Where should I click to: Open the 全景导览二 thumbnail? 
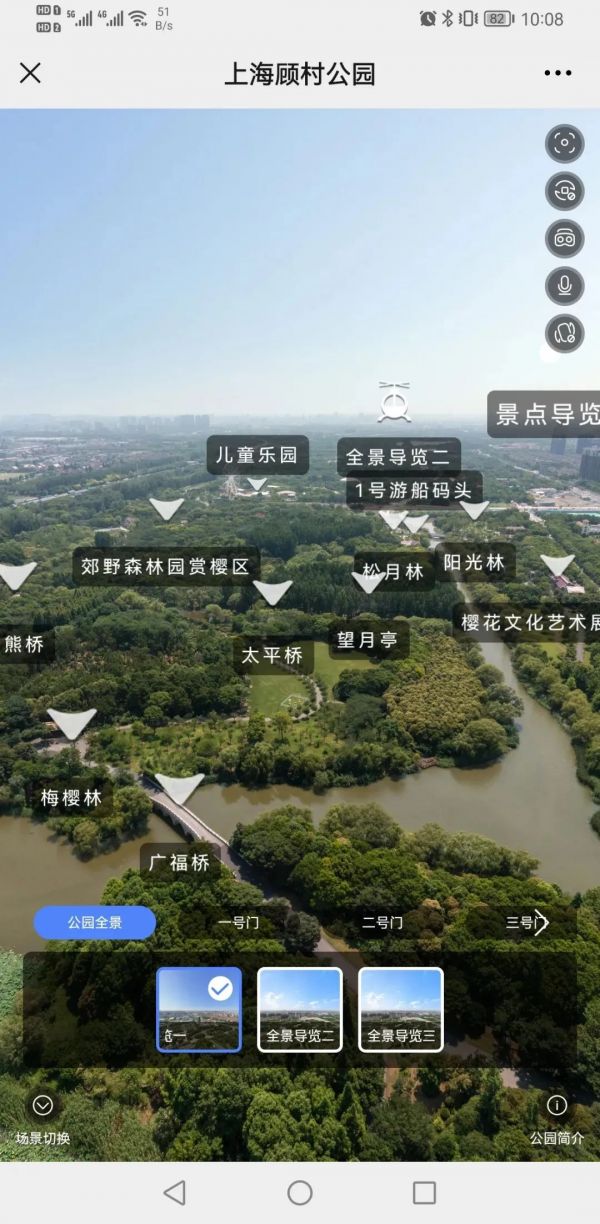point(300,1009)
